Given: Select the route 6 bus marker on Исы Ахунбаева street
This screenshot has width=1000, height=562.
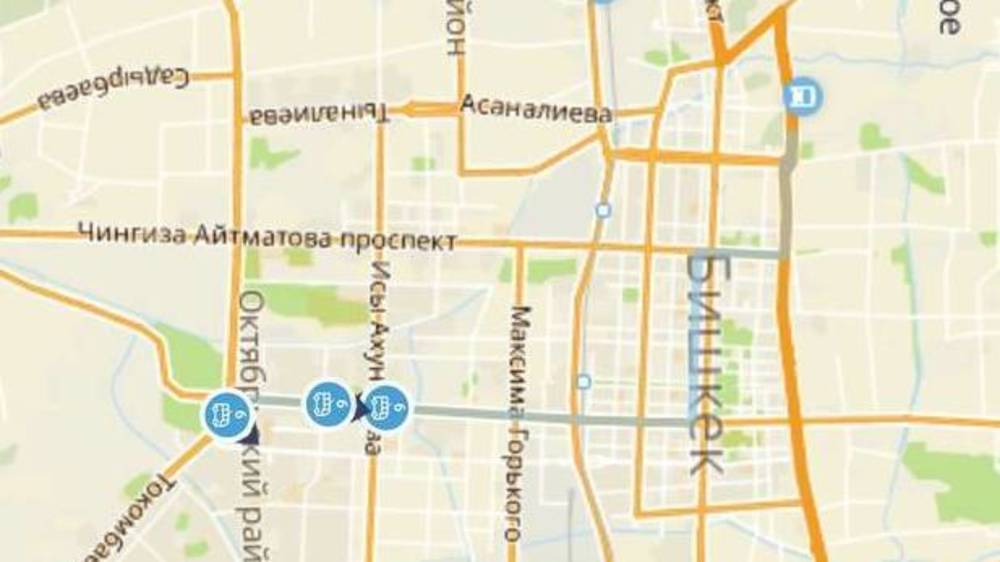Looking at the screenshot, I should pos(385,406).
